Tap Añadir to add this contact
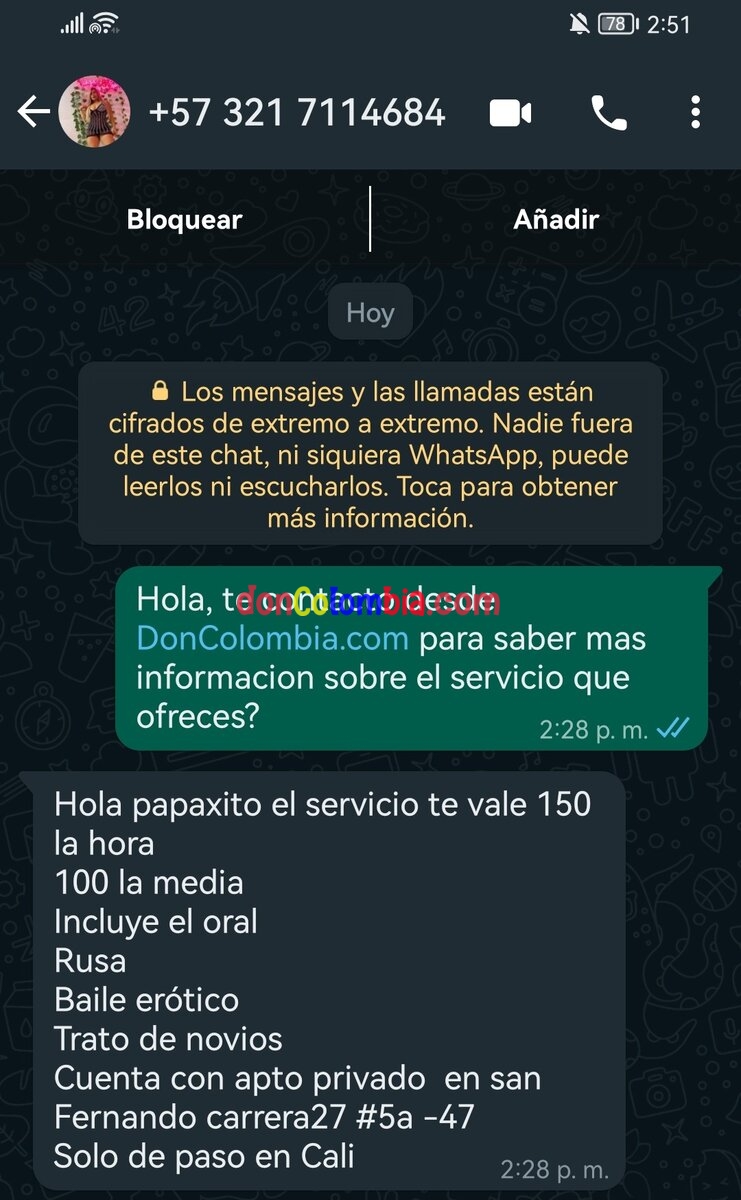This screenshot has height=1200, width=741. click(x=556, y=219)
